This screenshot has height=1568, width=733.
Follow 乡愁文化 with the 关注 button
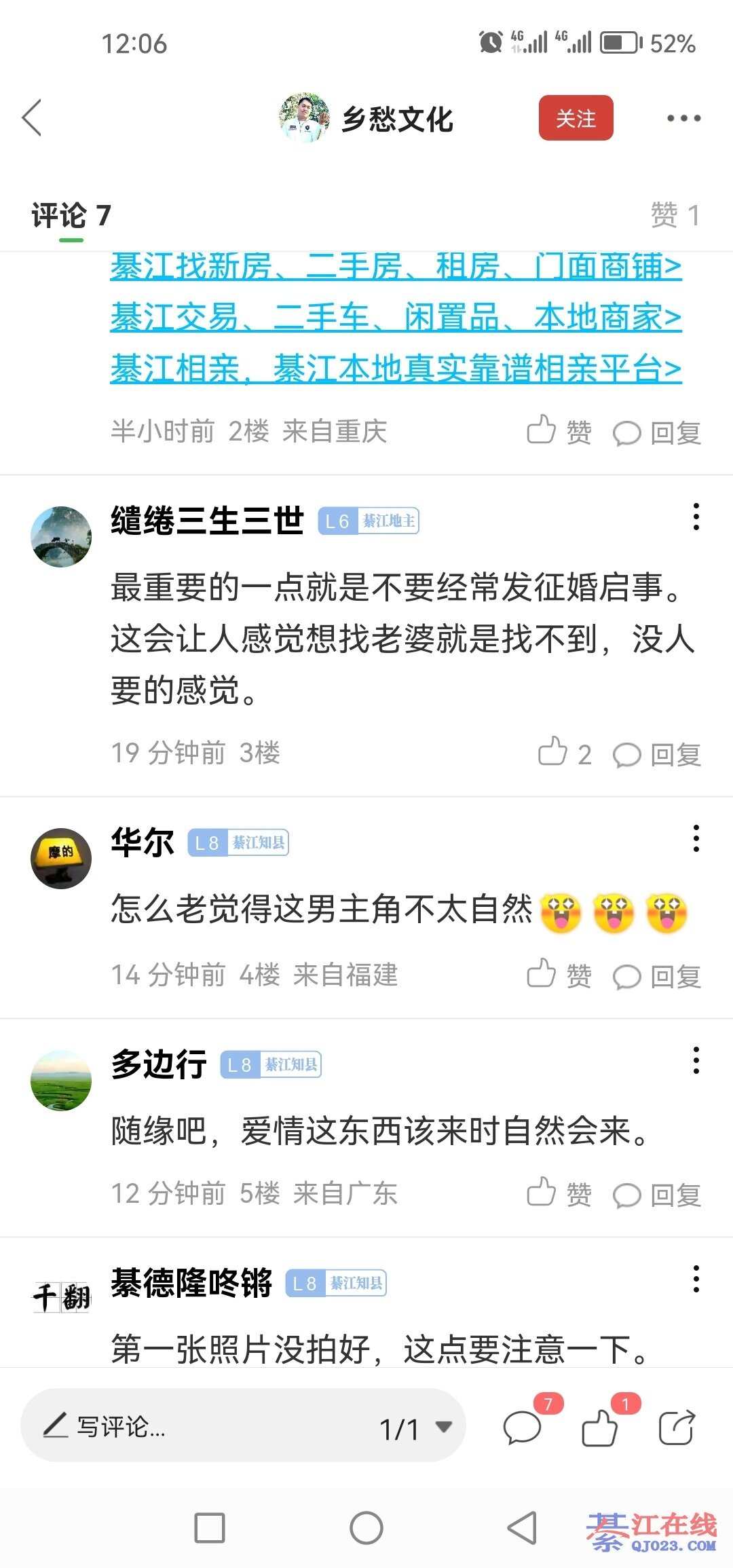coord(576,118)
